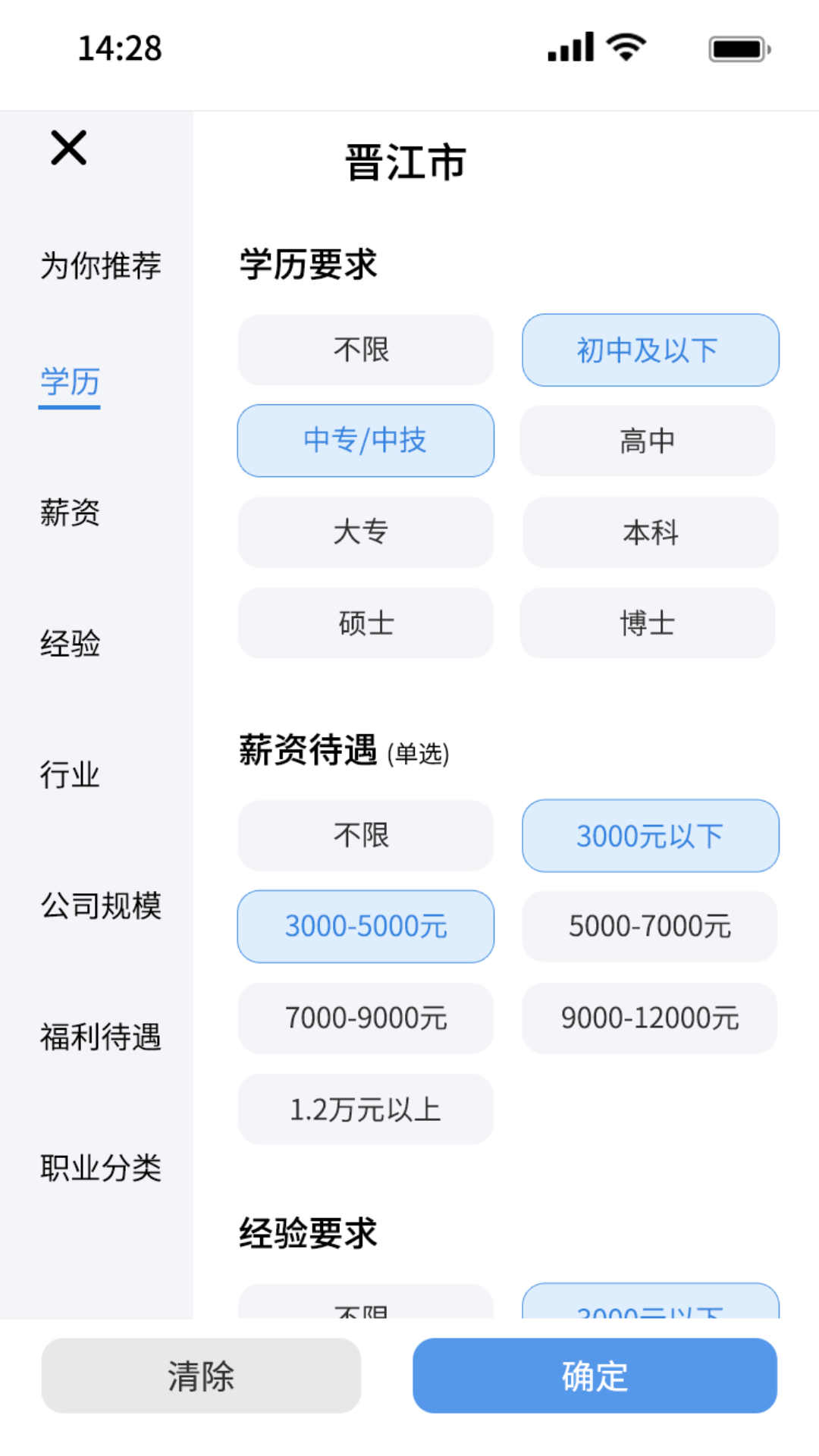819x1456 pixels.
Task: Close the filter panel with the X
Action: click(67, 148)
